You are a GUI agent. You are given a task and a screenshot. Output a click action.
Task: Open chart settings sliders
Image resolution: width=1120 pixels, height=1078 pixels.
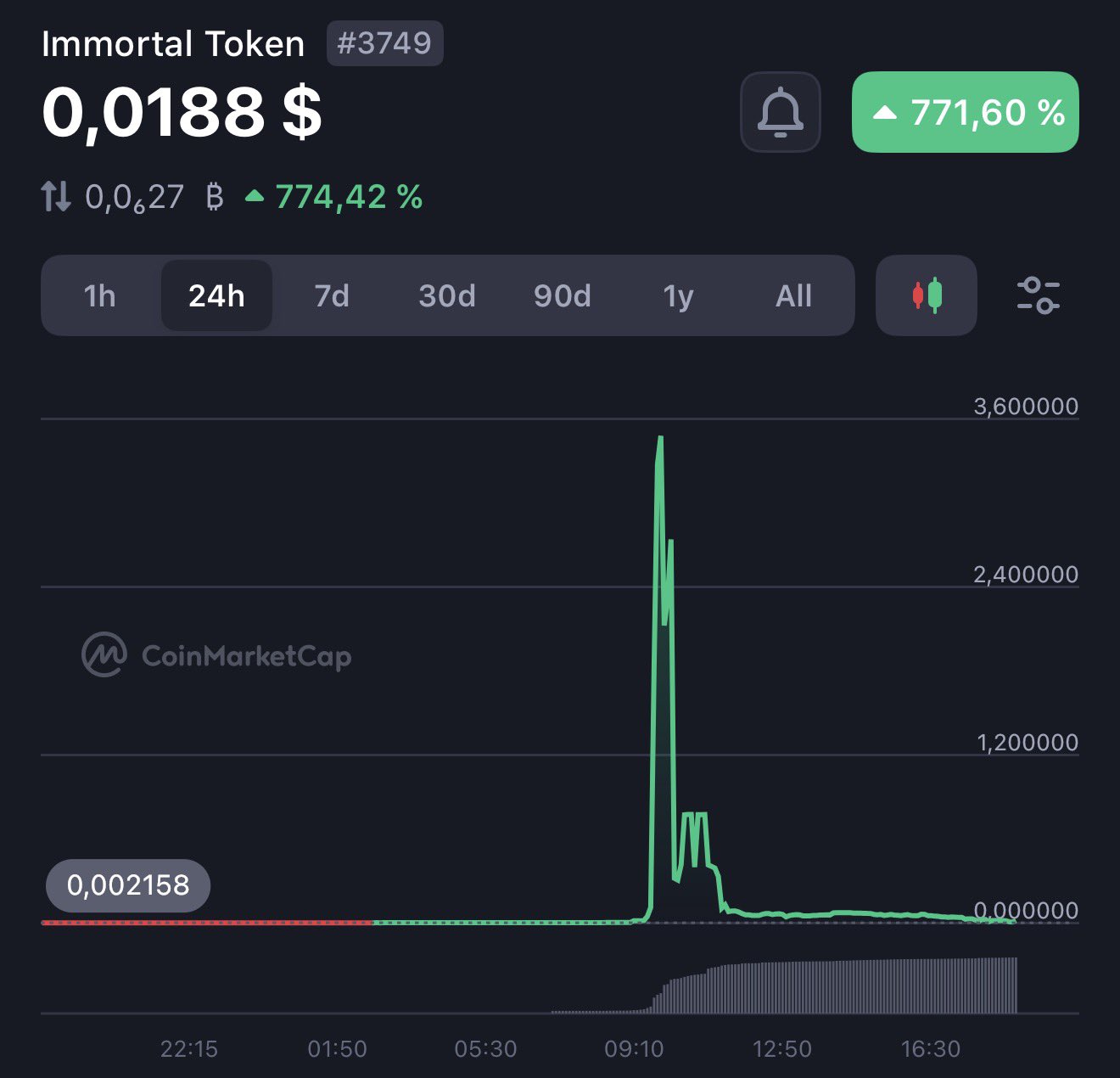[x=1038, y=295]
